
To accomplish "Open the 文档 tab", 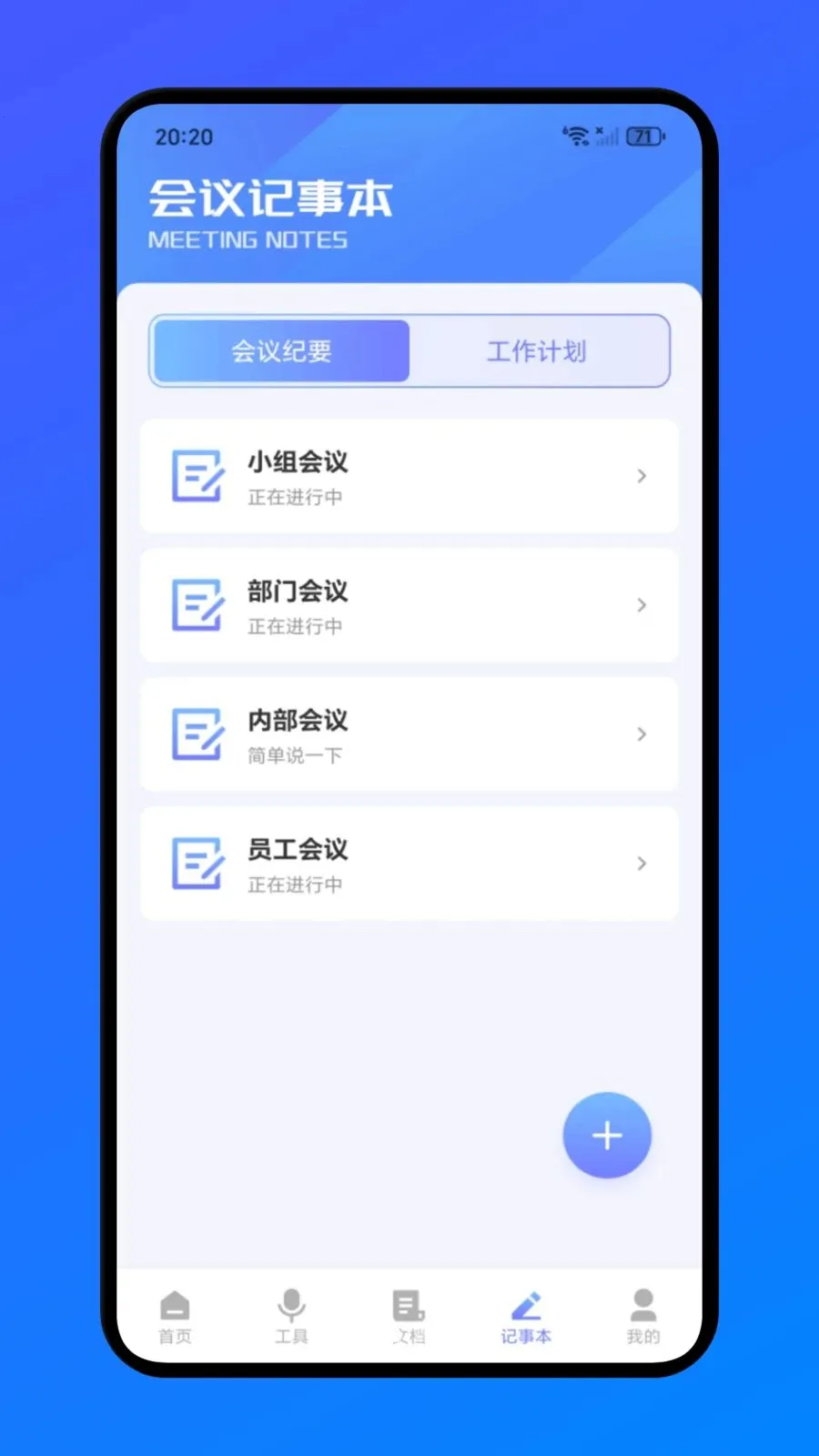I will pyautogui.click(x=409, y=1316).
